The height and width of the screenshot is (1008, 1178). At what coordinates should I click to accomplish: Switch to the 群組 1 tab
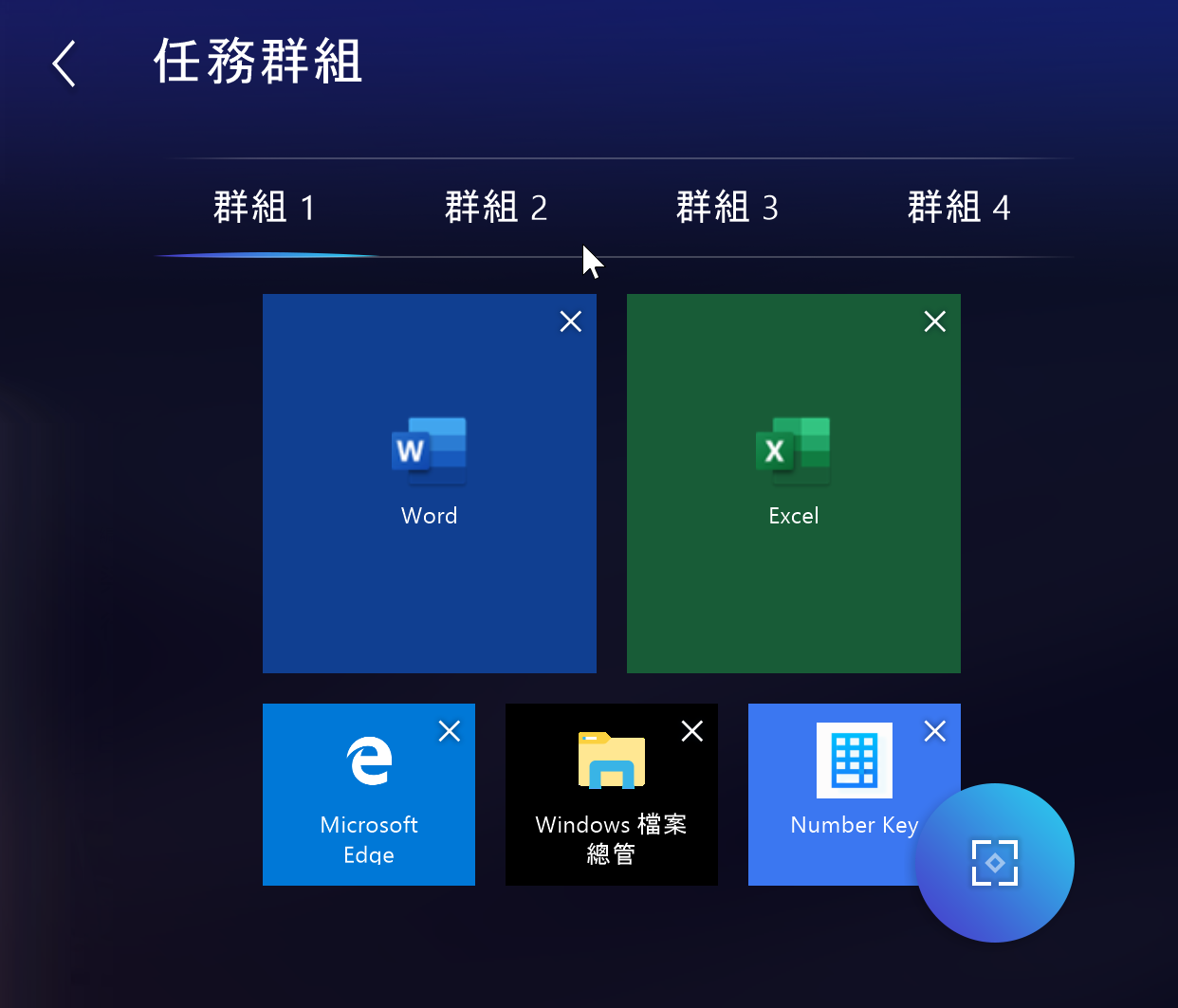(x=264, y=207)
